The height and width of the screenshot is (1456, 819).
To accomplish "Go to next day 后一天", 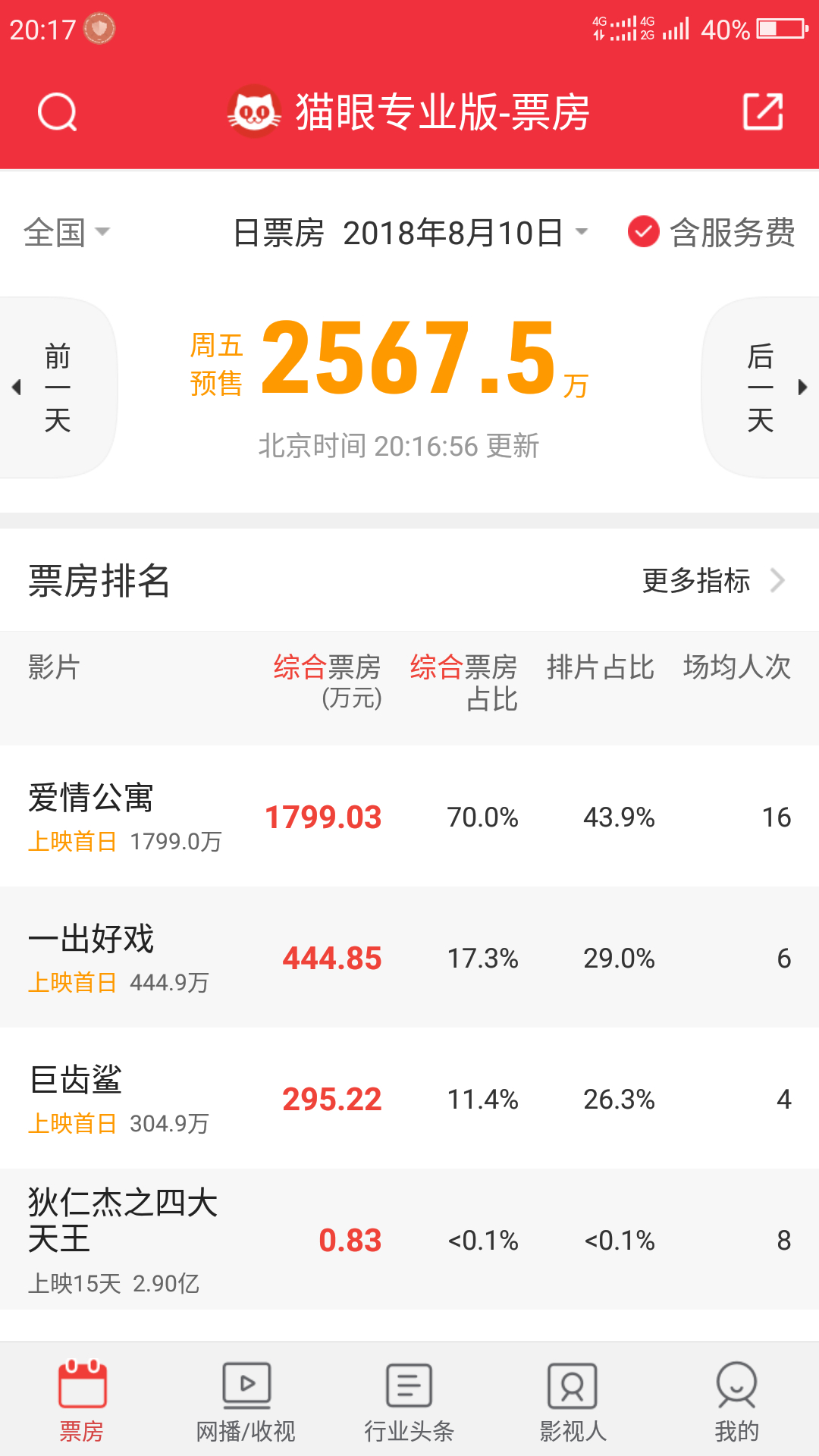I will point(761,388).
